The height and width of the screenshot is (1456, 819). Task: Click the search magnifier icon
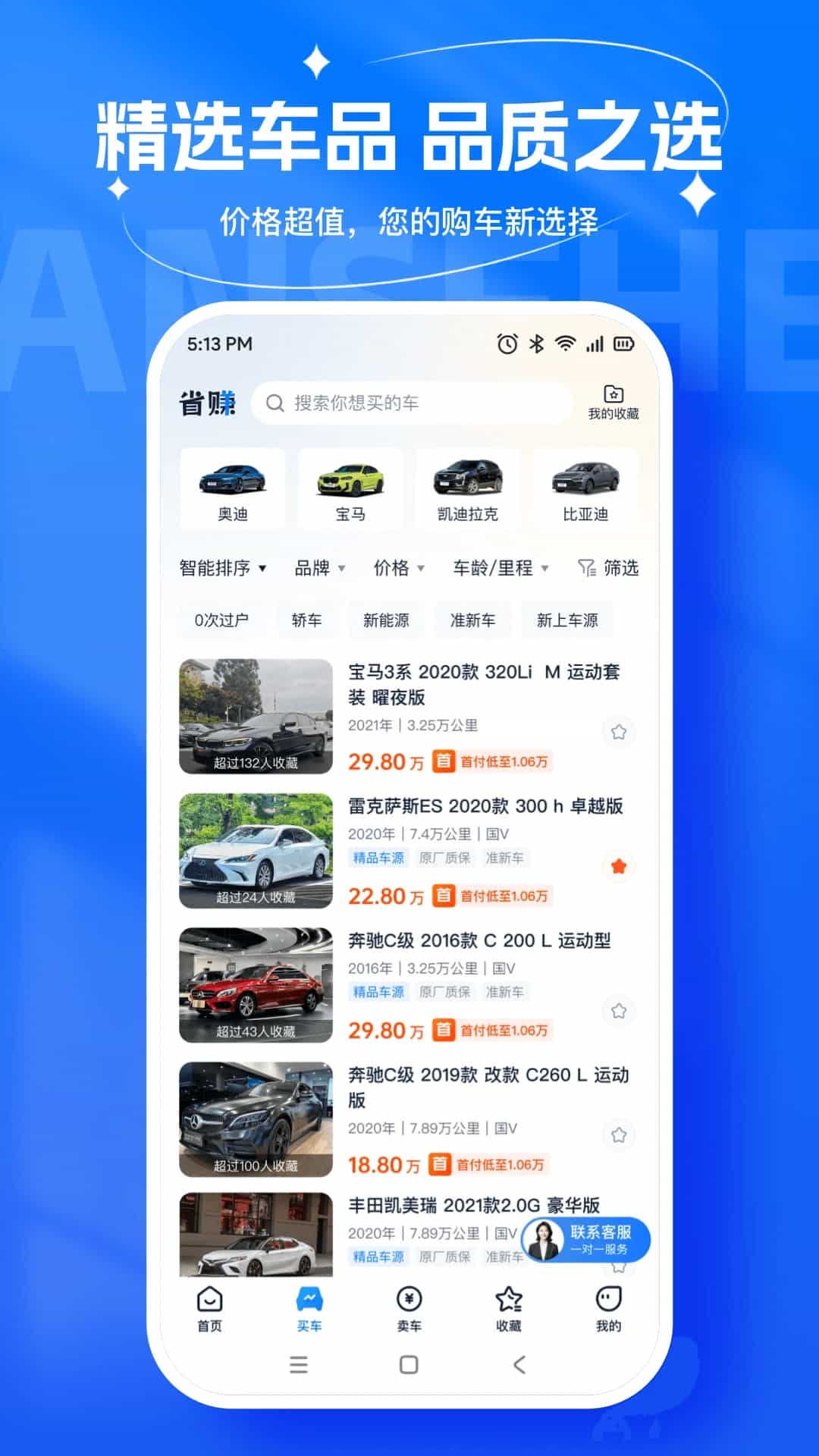(275, 403)
